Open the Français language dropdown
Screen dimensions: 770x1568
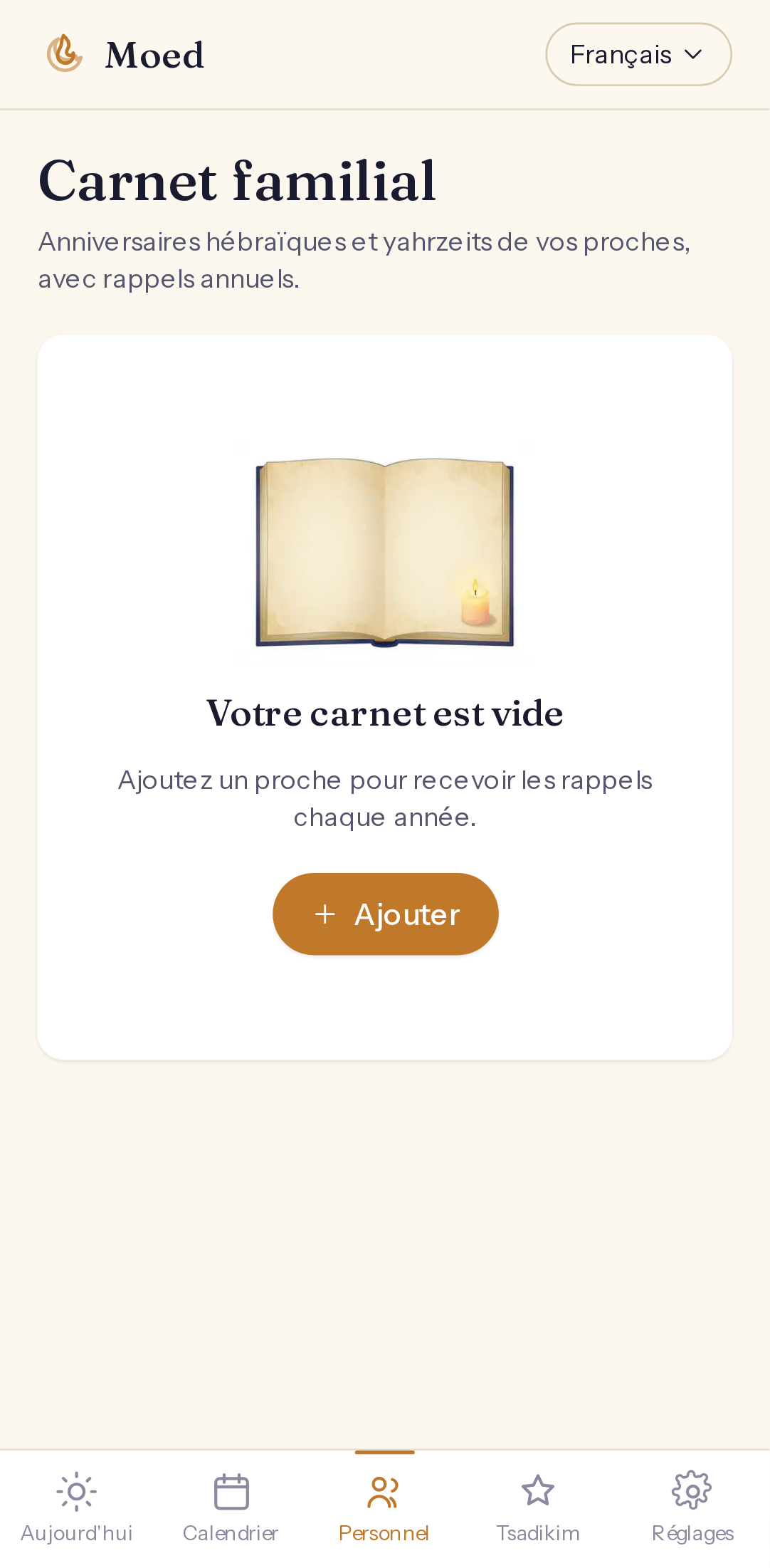(638, 54)
